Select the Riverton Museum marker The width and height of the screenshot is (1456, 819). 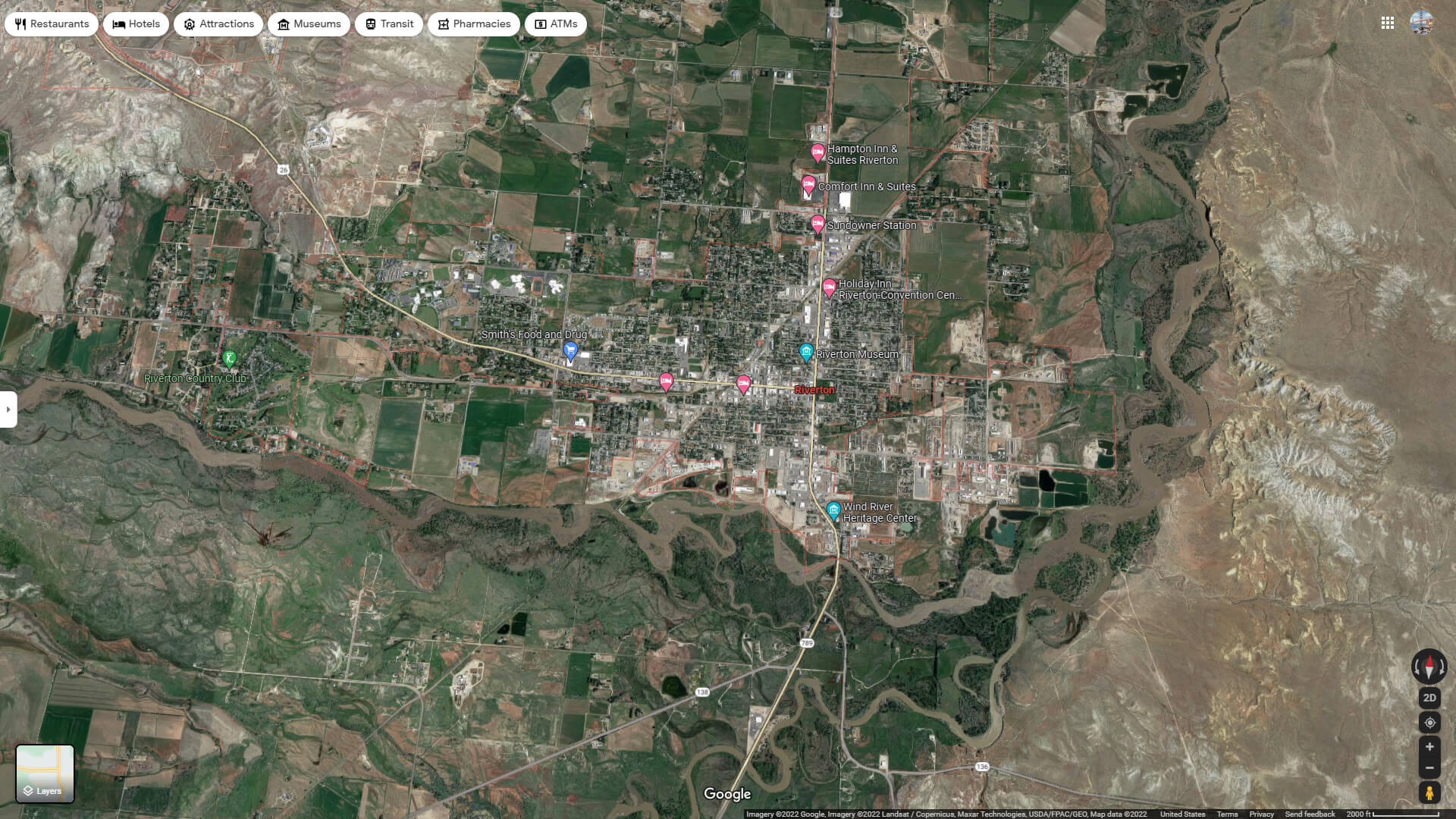point(806,352)
